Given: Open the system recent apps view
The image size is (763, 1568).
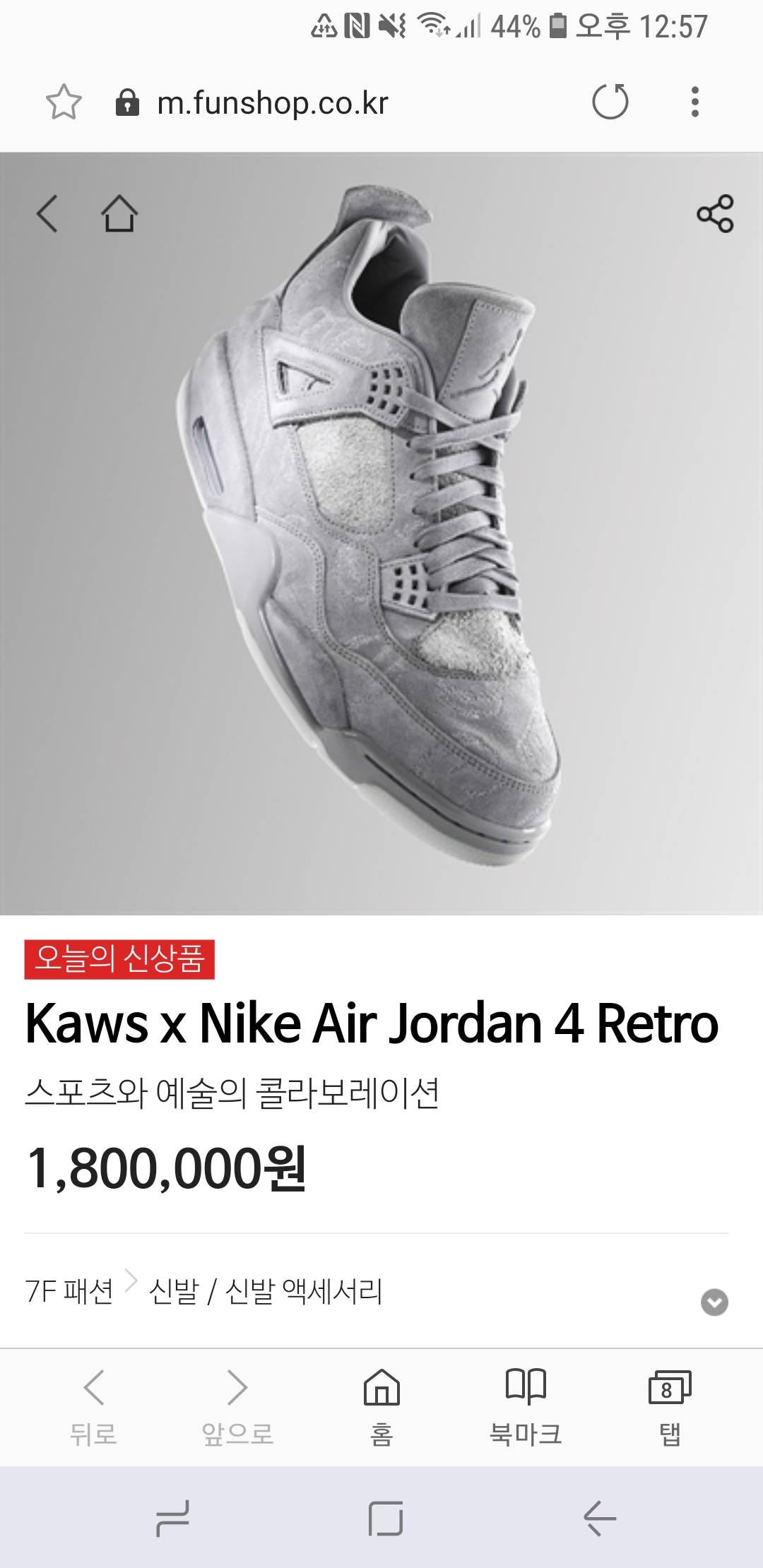Looking at the screenshot, I should (172, 1519).
